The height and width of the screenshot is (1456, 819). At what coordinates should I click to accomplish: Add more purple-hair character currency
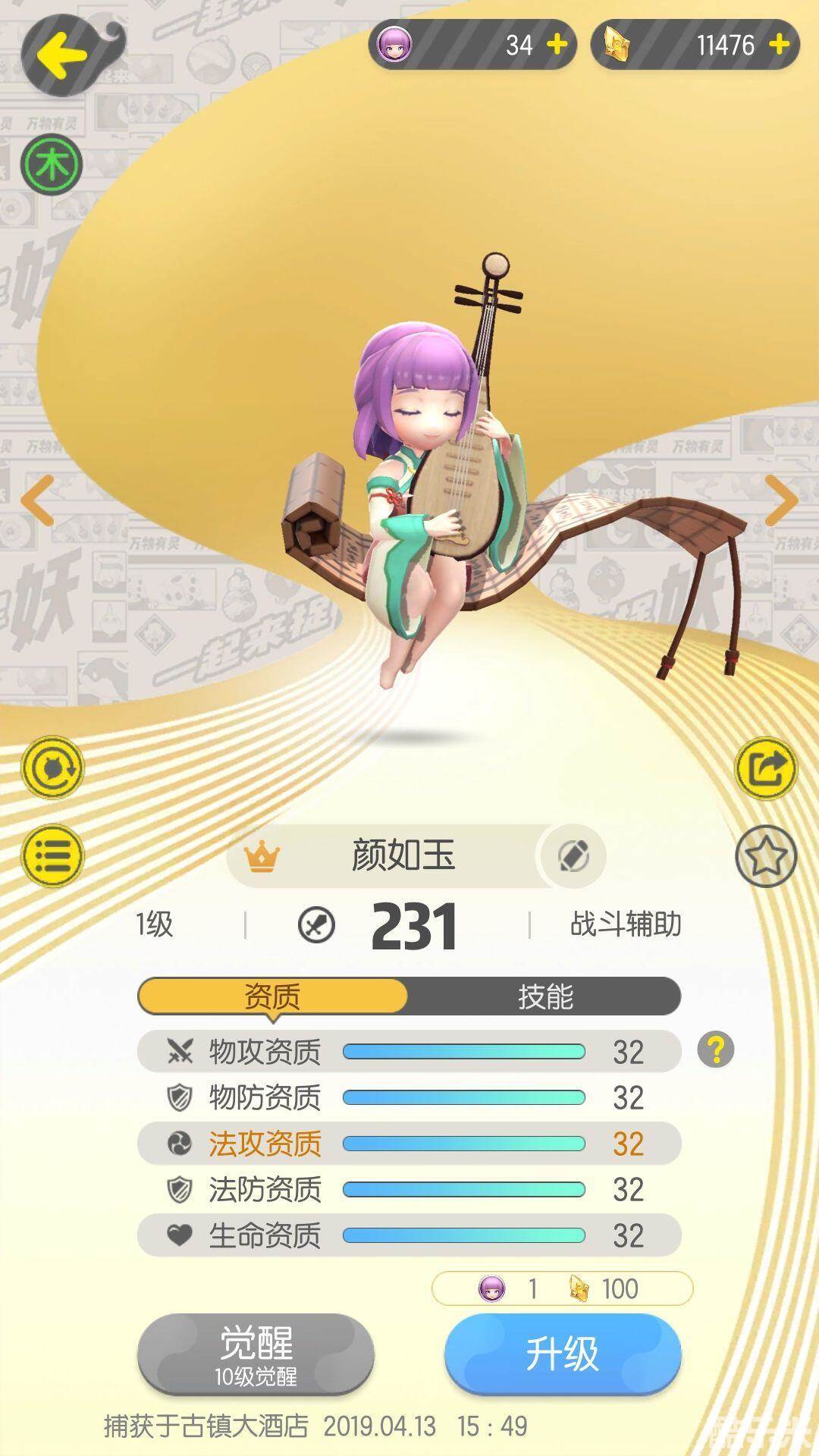[557, 45]
